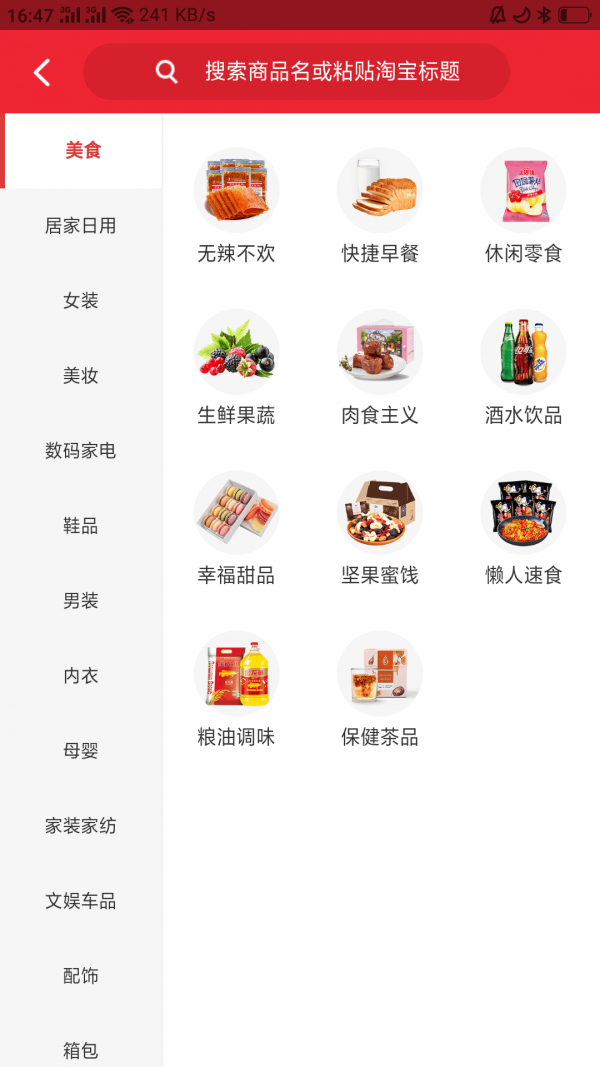
Task: Switch to the 居家日用 category
Action: point(81,226)
